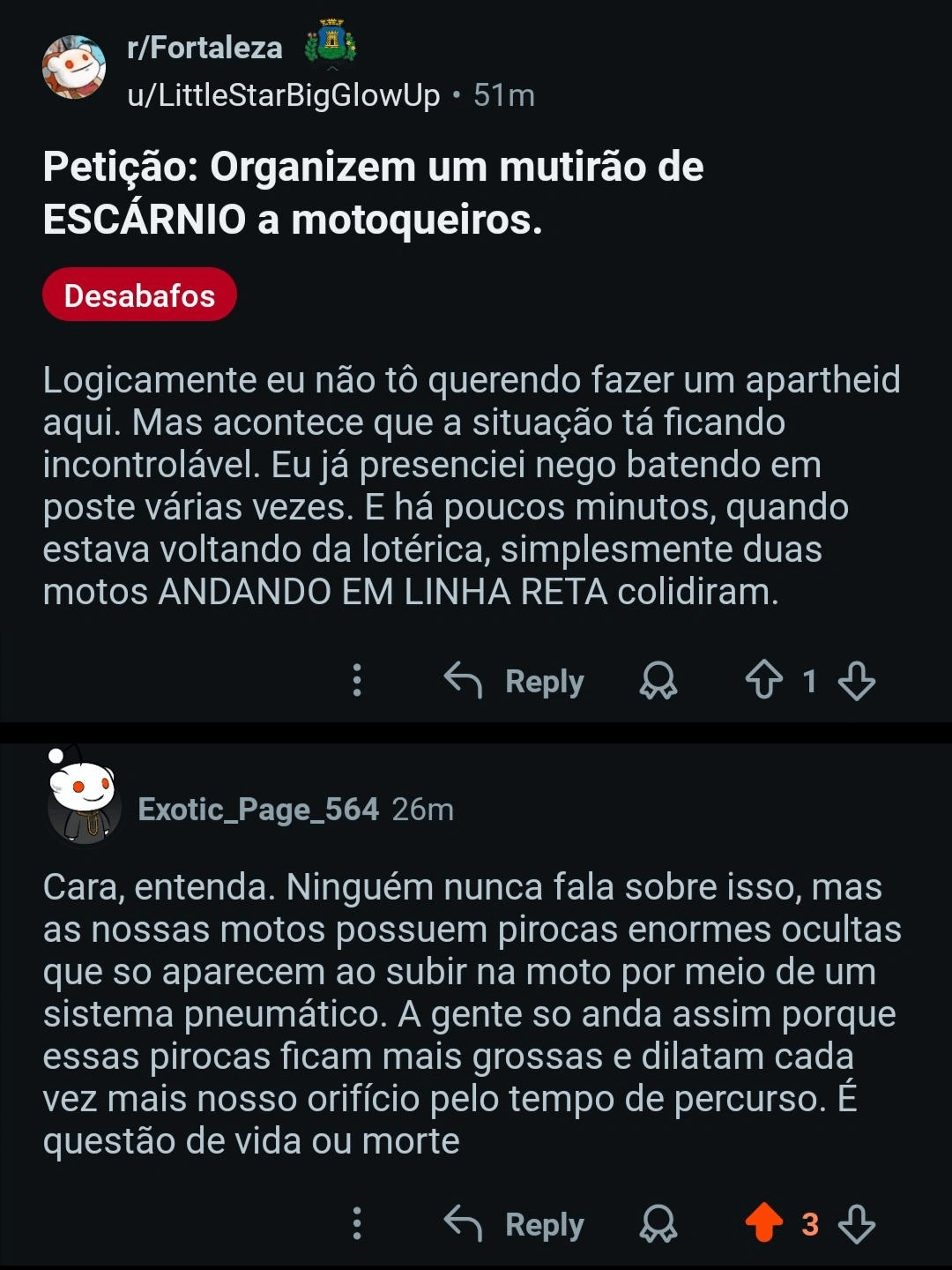Viewport: 952px width, 1270px height.
Task: Tap the r/Fortaleza community avatar
Action: pyautogui.click(x=74, y=68)
